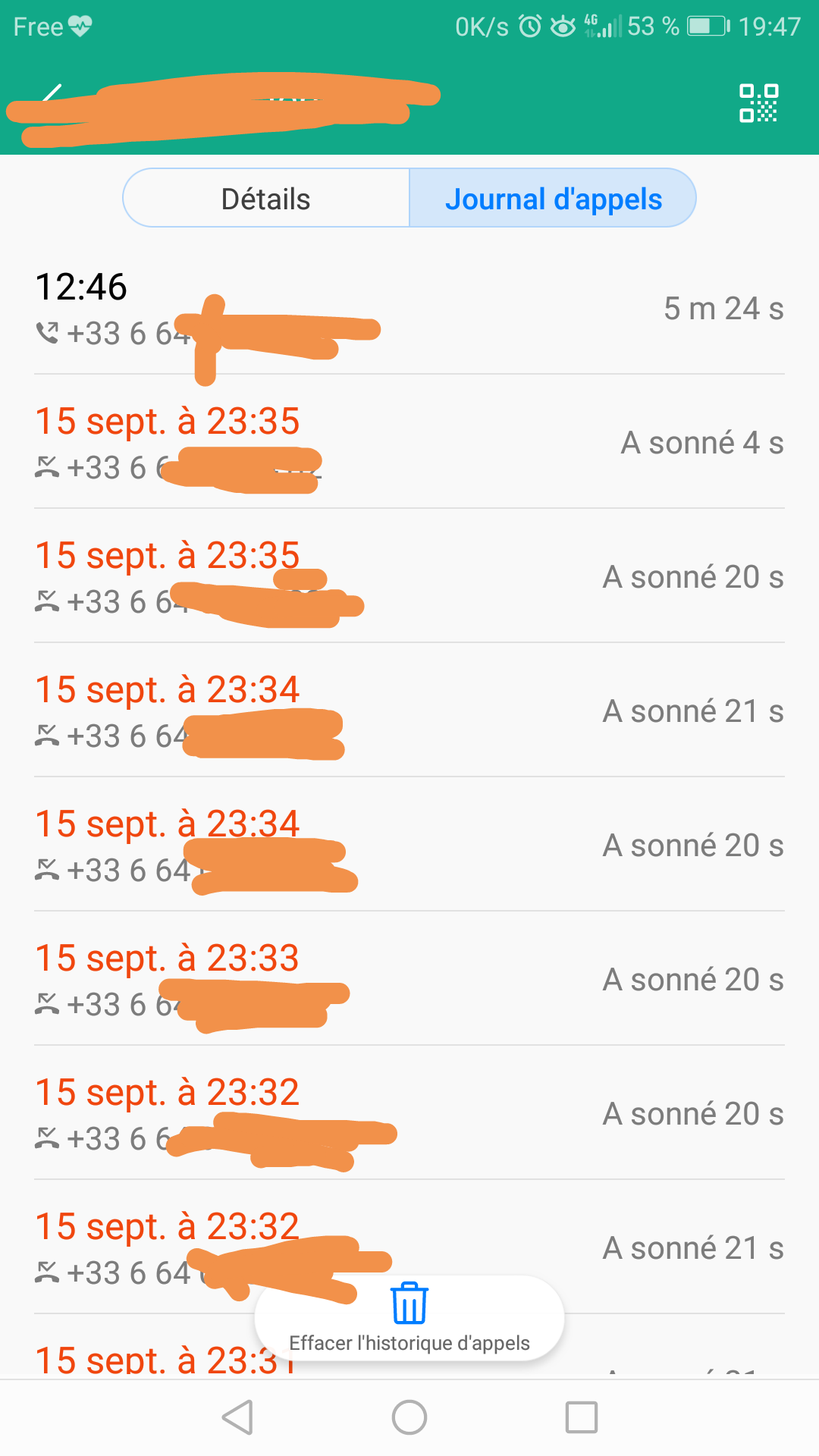Open the 23:35 missed call that rang 4 s
This screenshot has width=819, height=1456.
point(409,443)
